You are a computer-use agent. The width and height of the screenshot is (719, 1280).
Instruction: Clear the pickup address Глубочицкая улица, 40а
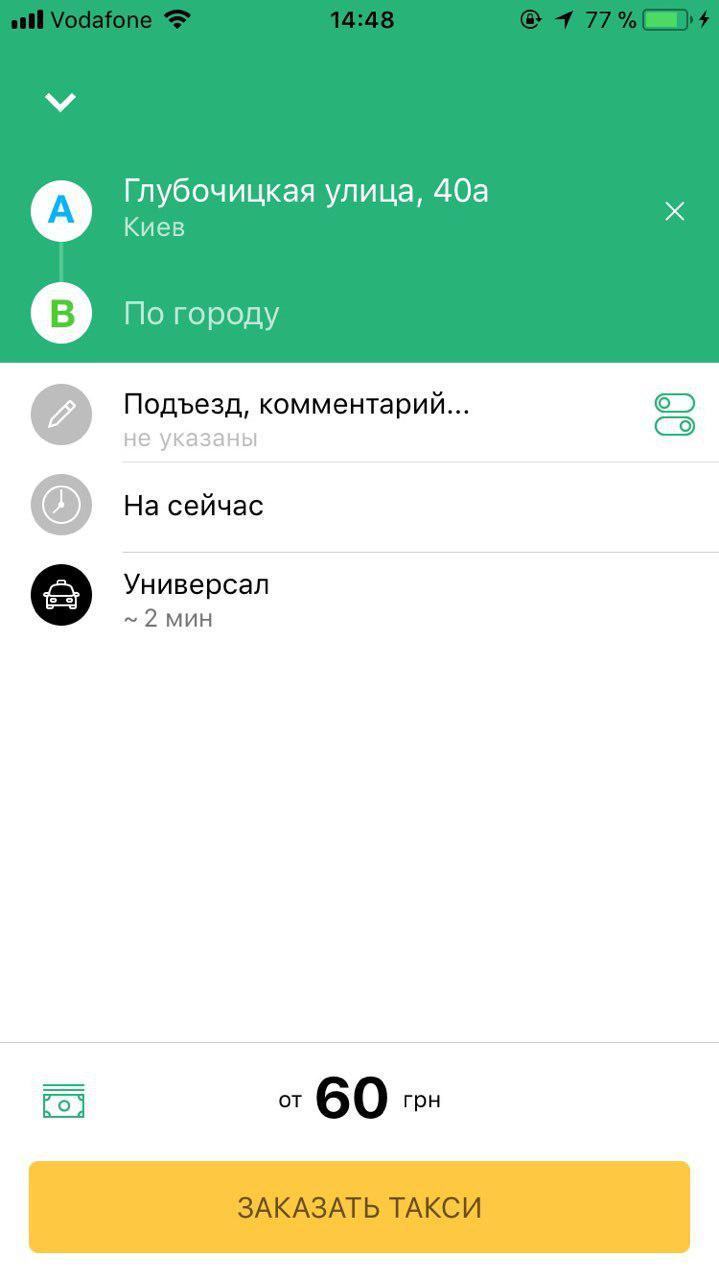[x=675, y=211]
